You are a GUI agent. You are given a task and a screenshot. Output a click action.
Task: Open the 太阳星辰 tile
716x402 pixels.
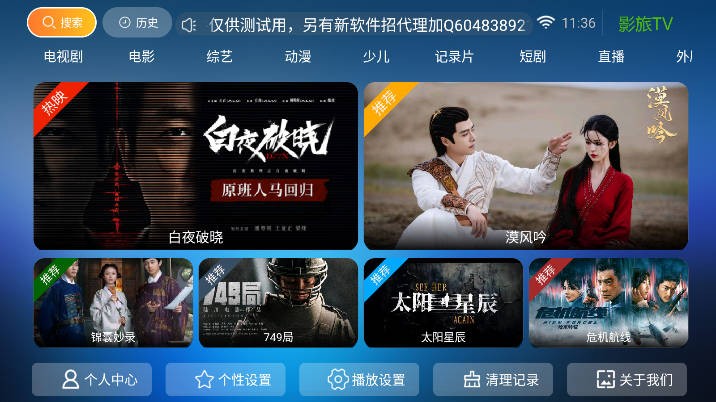point(443,302)
